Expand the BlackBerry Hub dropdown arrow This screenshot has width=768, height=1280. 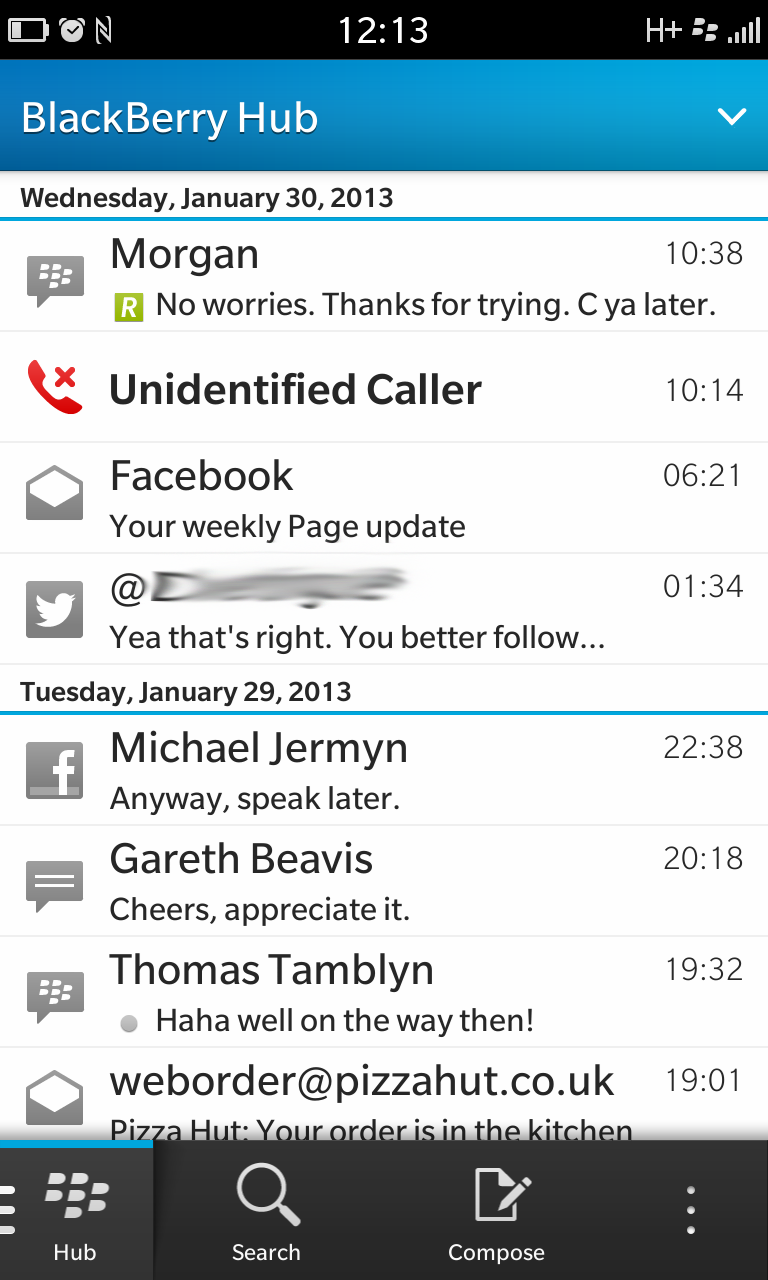(x=732, y=117)
